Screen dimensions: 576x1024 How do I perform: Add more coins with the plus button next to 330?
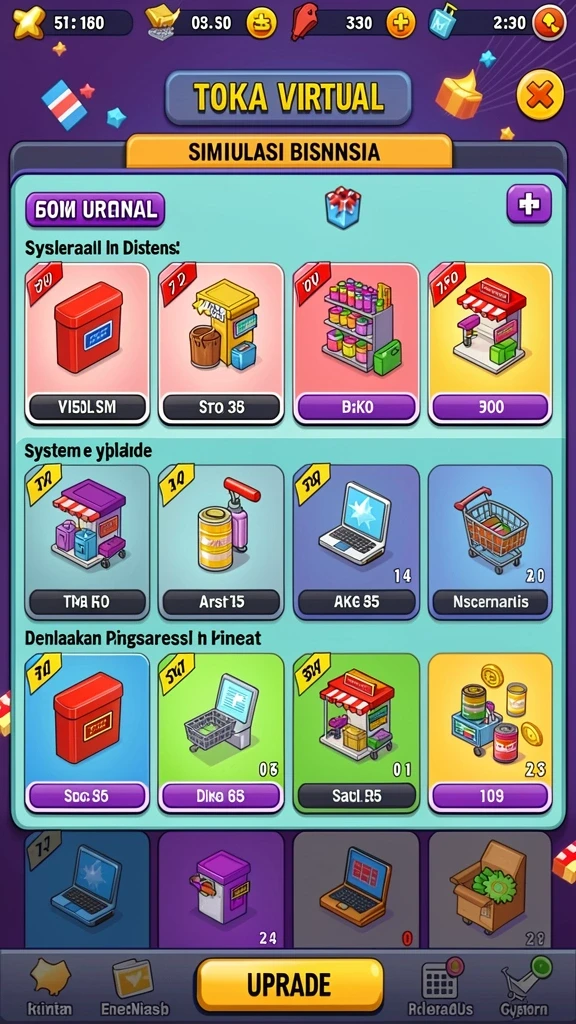point(400,24)
